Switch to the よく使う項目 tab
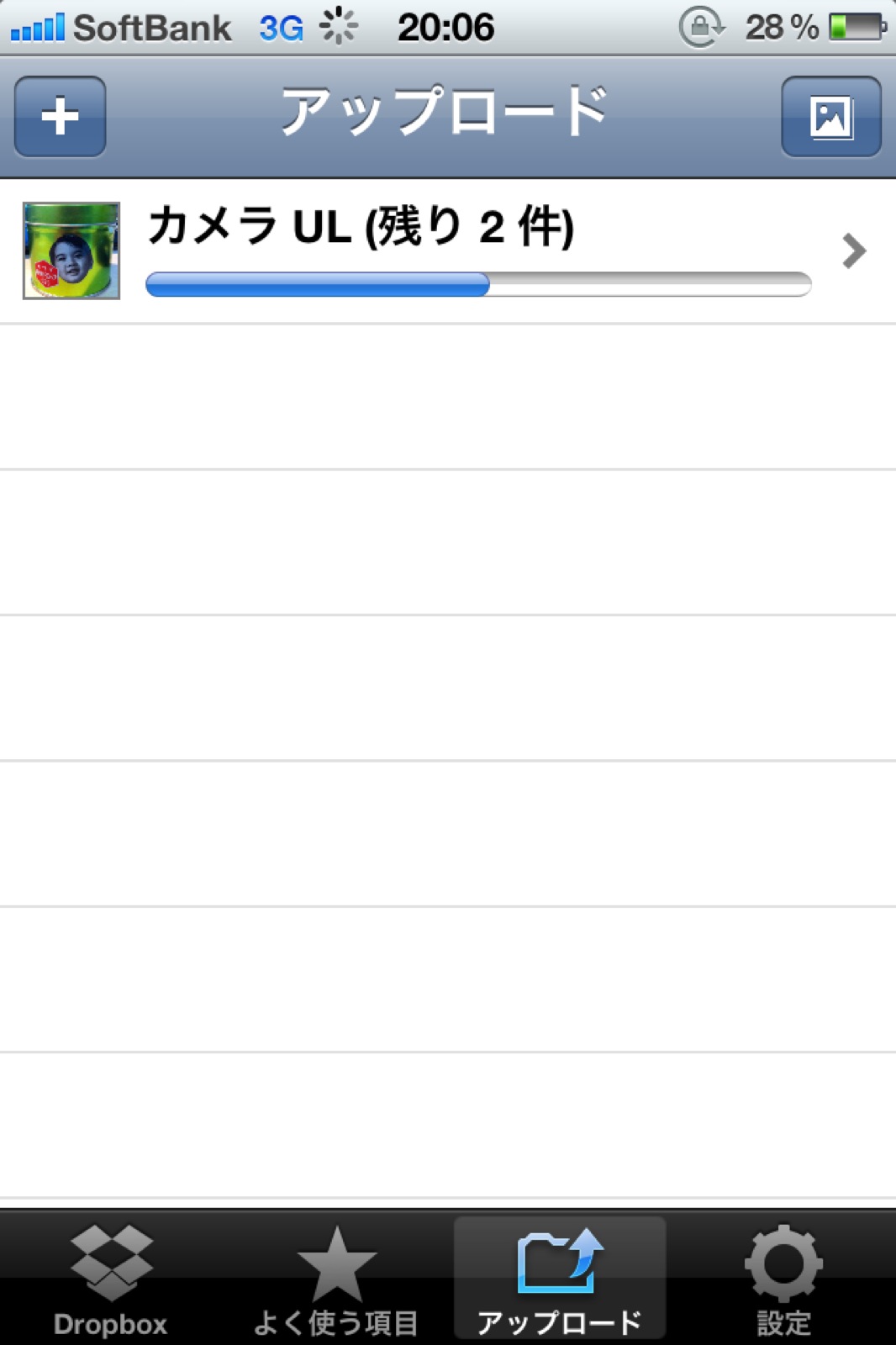The height and width of the screenshot is (1345, 896). tap(336, 1278)
